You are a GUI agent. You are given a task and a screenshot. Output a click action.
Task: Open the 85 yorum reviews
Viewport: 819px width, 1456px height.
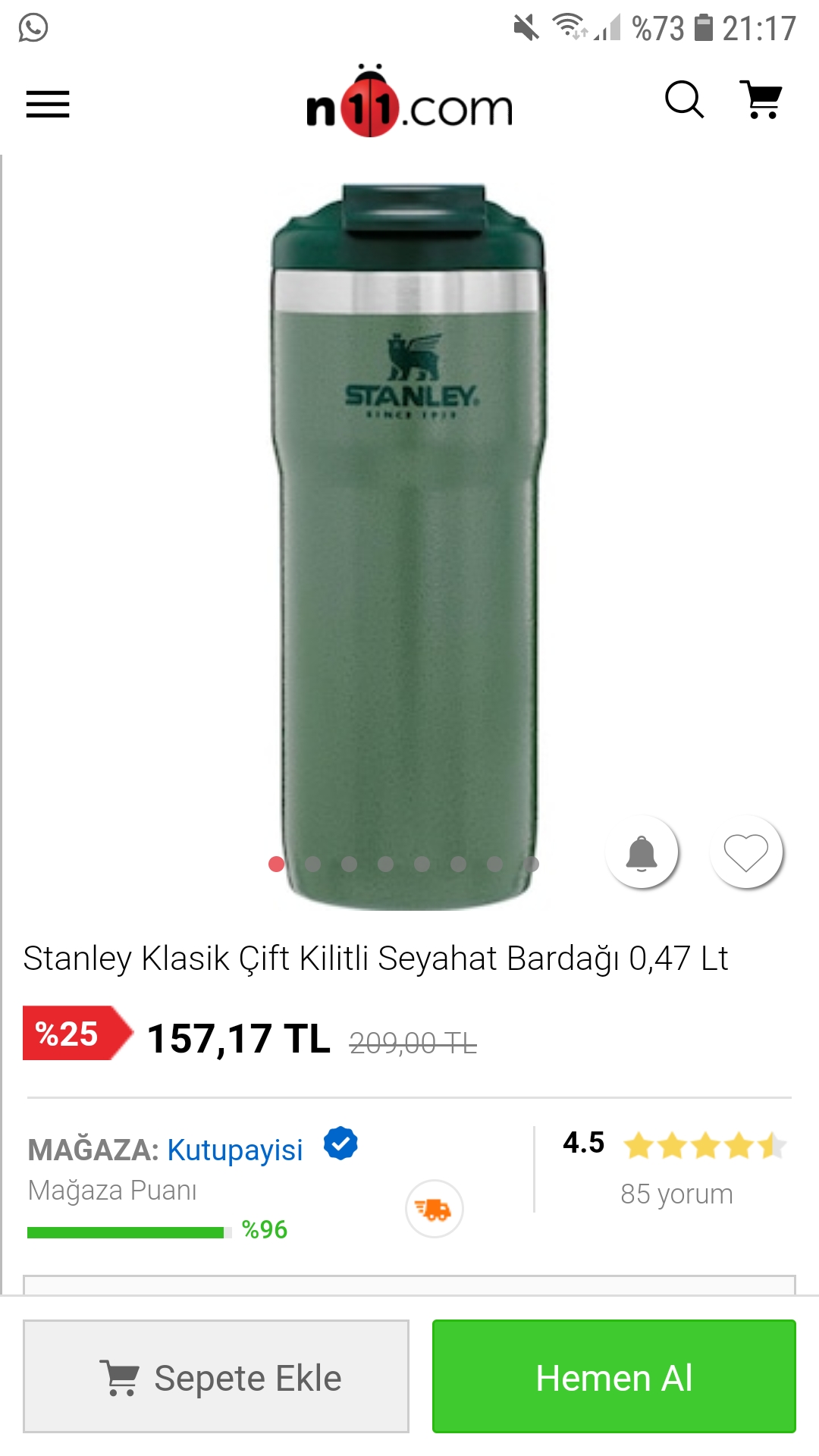(676, 1194)
